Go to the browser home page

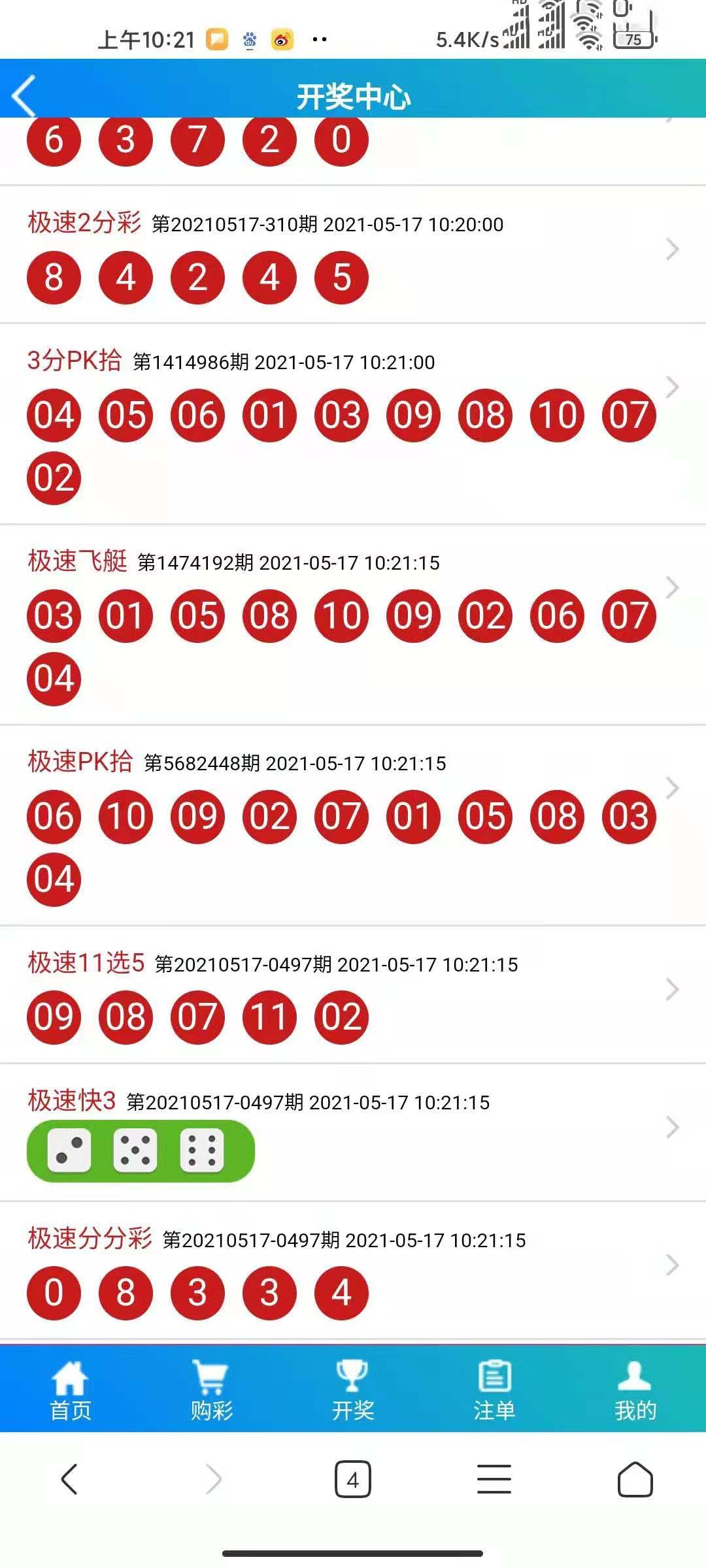635,1480
